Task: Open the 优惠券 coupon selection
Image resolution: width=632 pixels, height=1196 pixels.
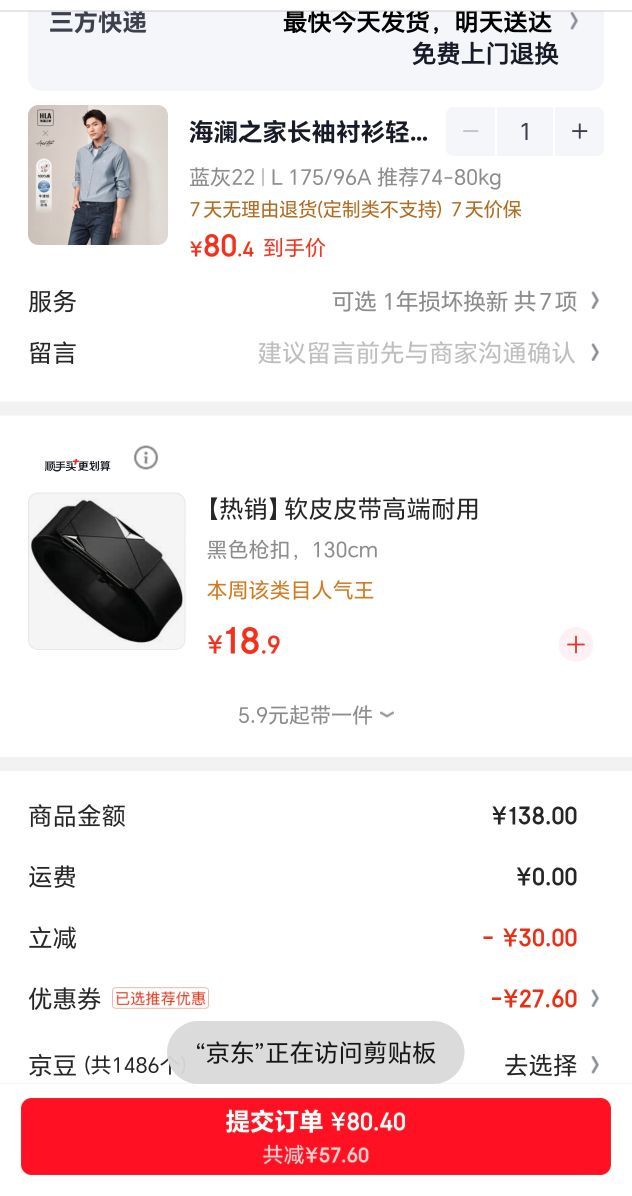Action: point(316,998)
